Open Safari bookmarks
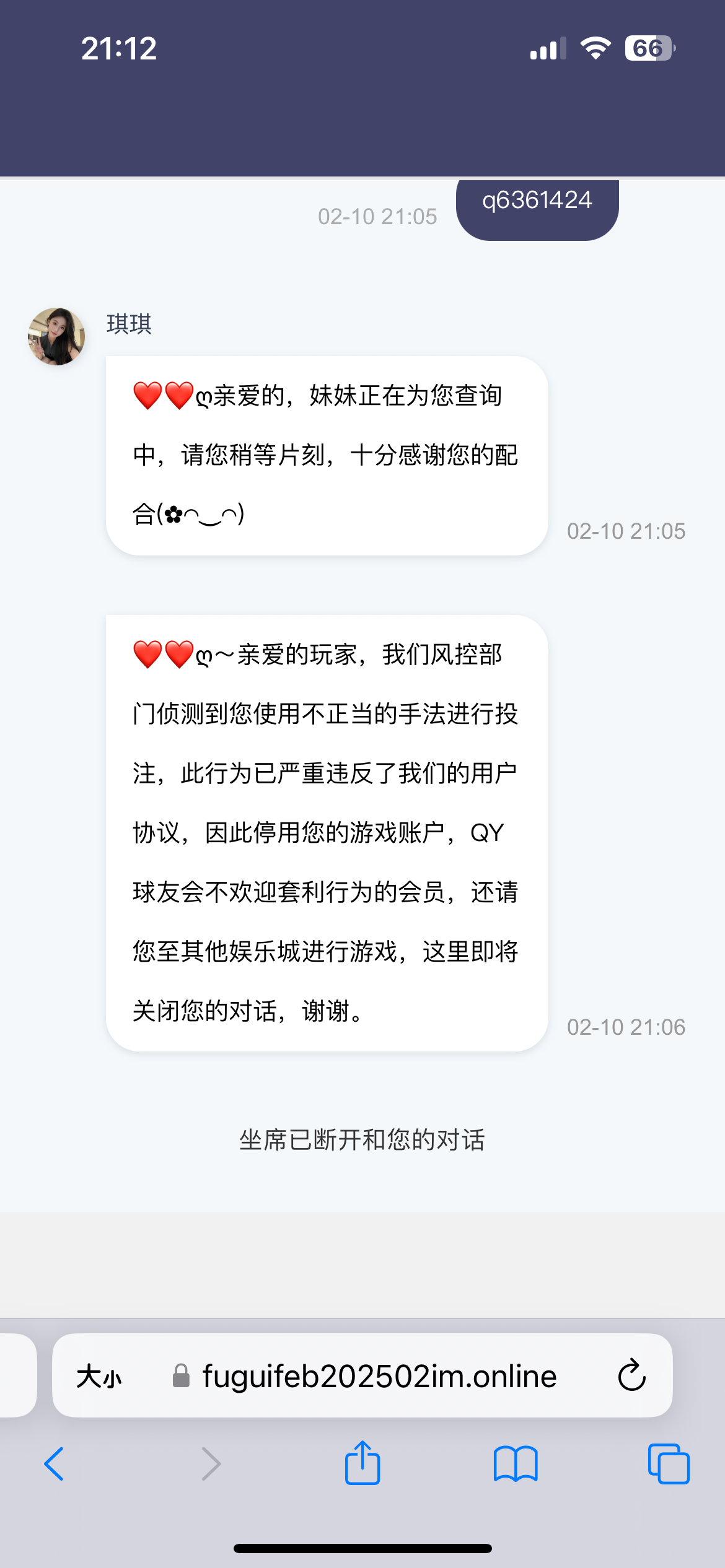Viewport: 725px width, 1568px height. click(x=515, y=1464)
